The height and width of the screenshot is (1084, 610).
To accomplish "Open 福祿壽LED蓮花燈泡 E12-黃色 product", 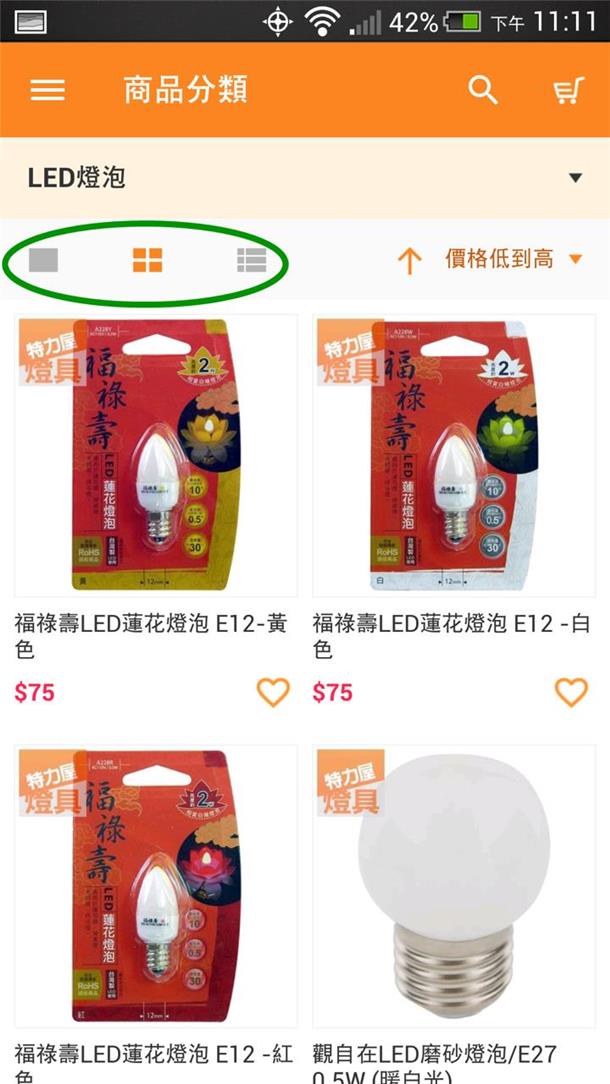I will (x=155, y=455).
